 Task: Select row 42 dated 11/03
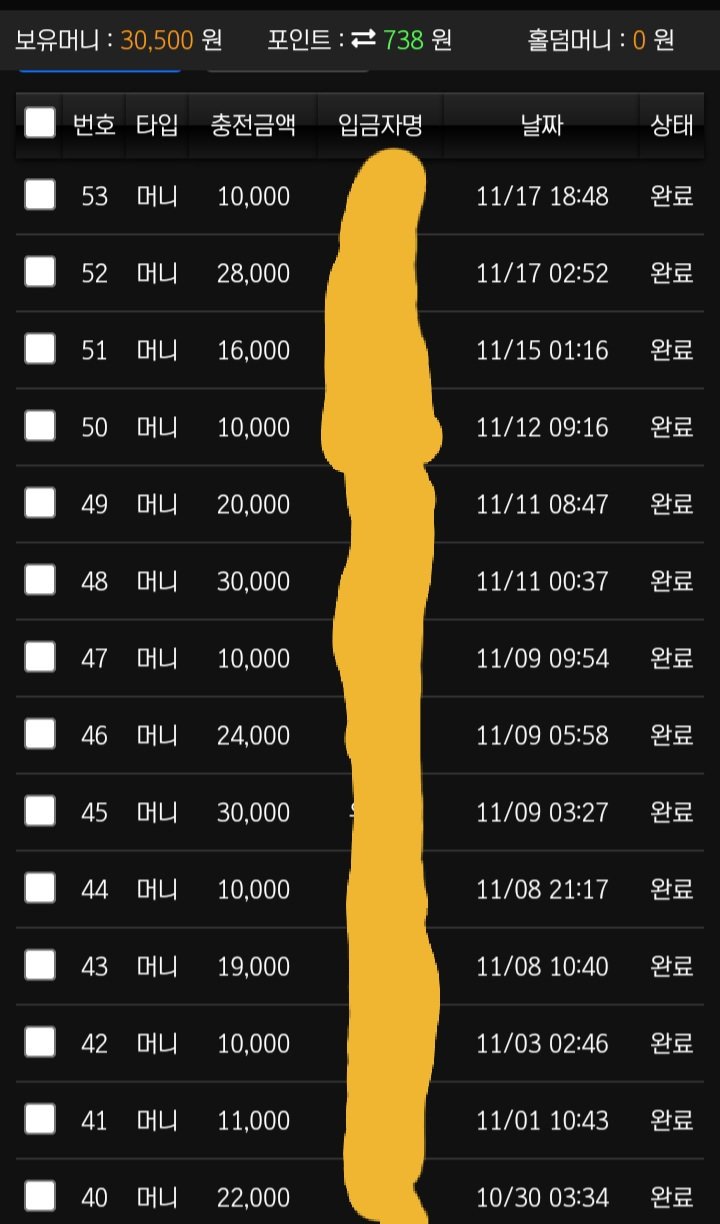coord(40,1042)
